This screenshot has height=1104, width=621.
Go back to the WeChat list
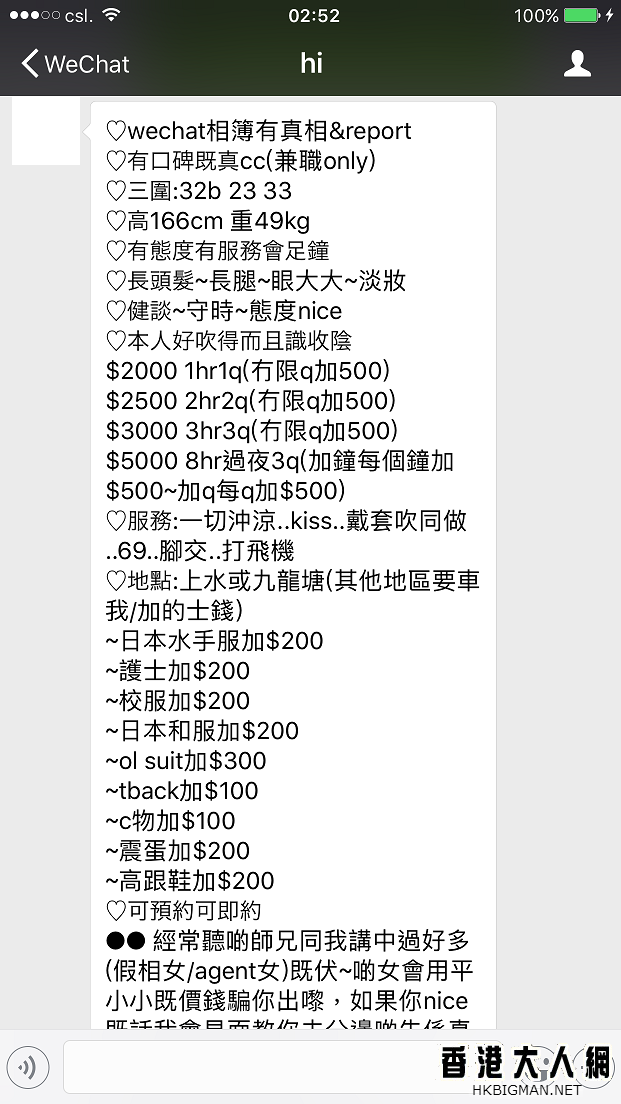click(x=75, y=64)
